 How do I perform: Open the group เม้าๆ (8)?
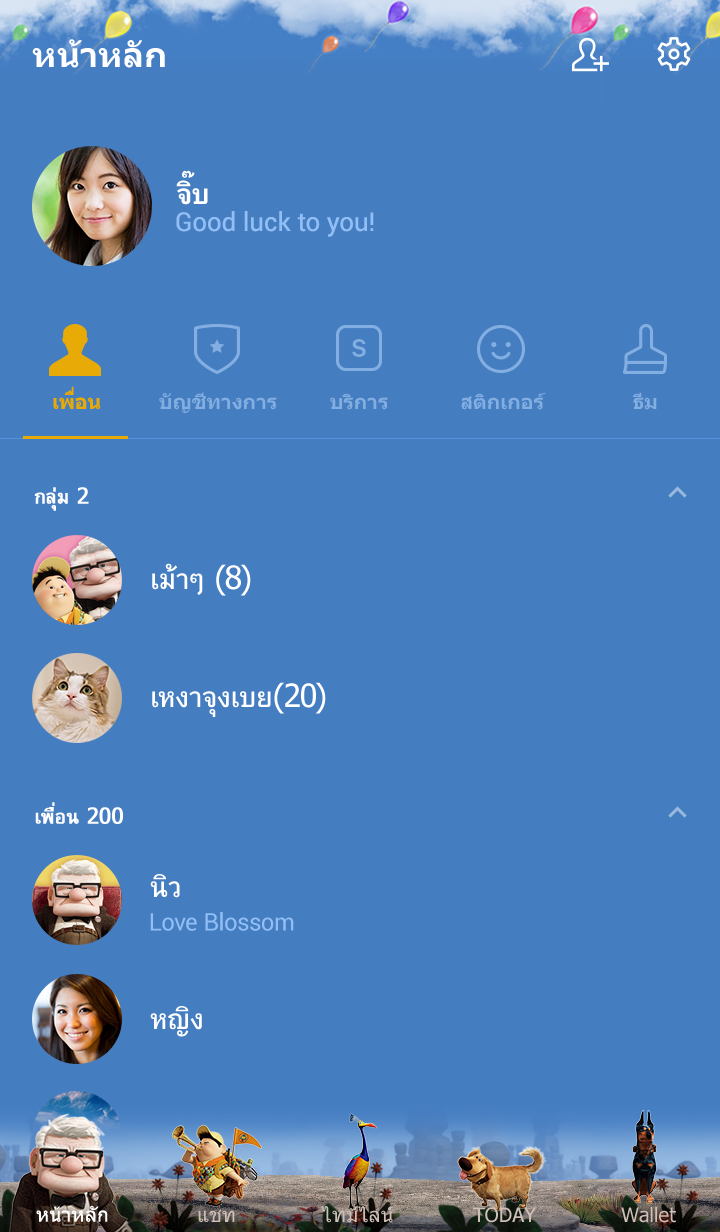click(200, 580)
